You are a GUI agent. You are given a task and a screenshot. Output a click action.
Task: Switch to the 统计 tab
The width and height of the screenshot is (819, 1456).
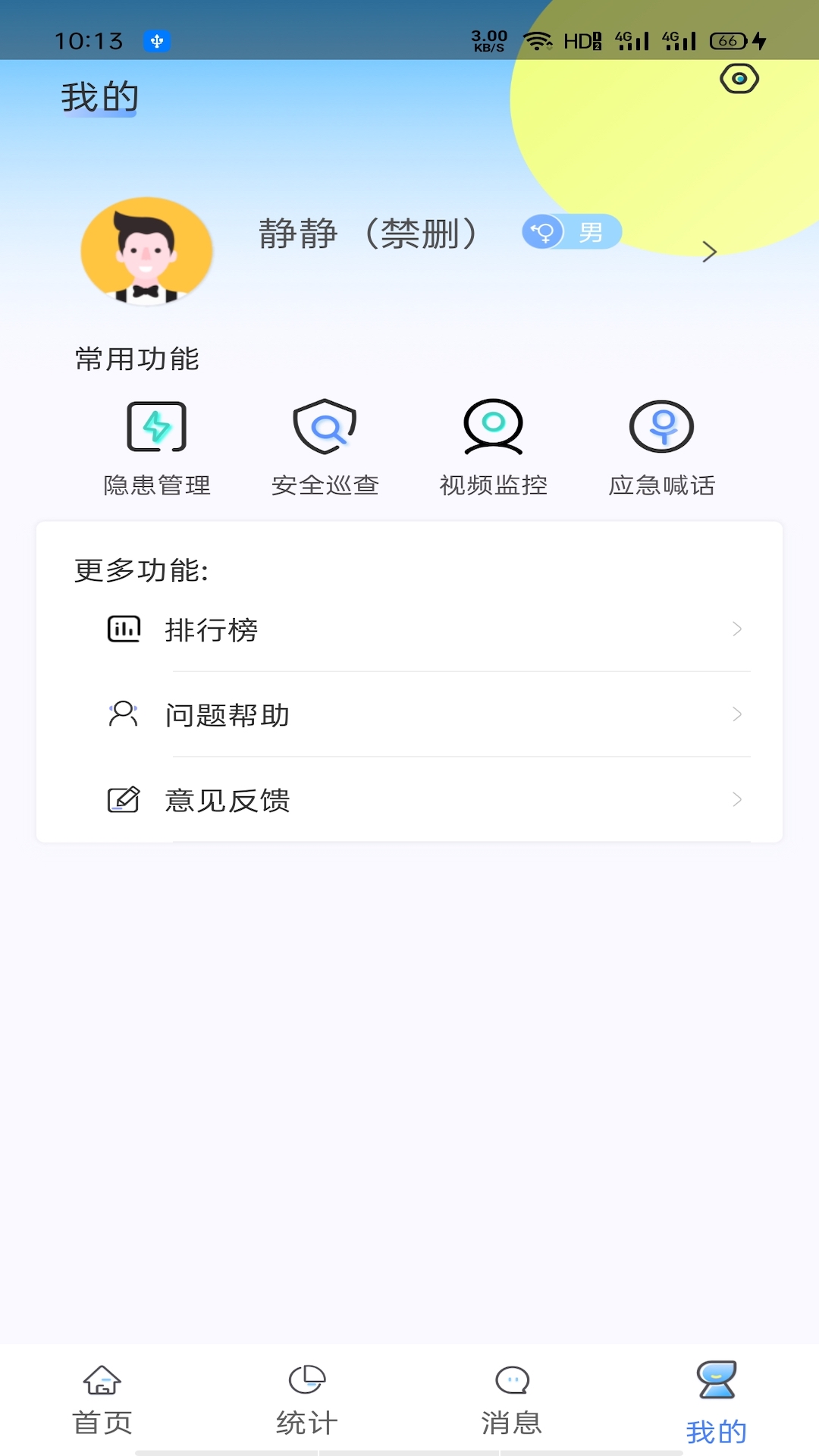pos(307,1400)
